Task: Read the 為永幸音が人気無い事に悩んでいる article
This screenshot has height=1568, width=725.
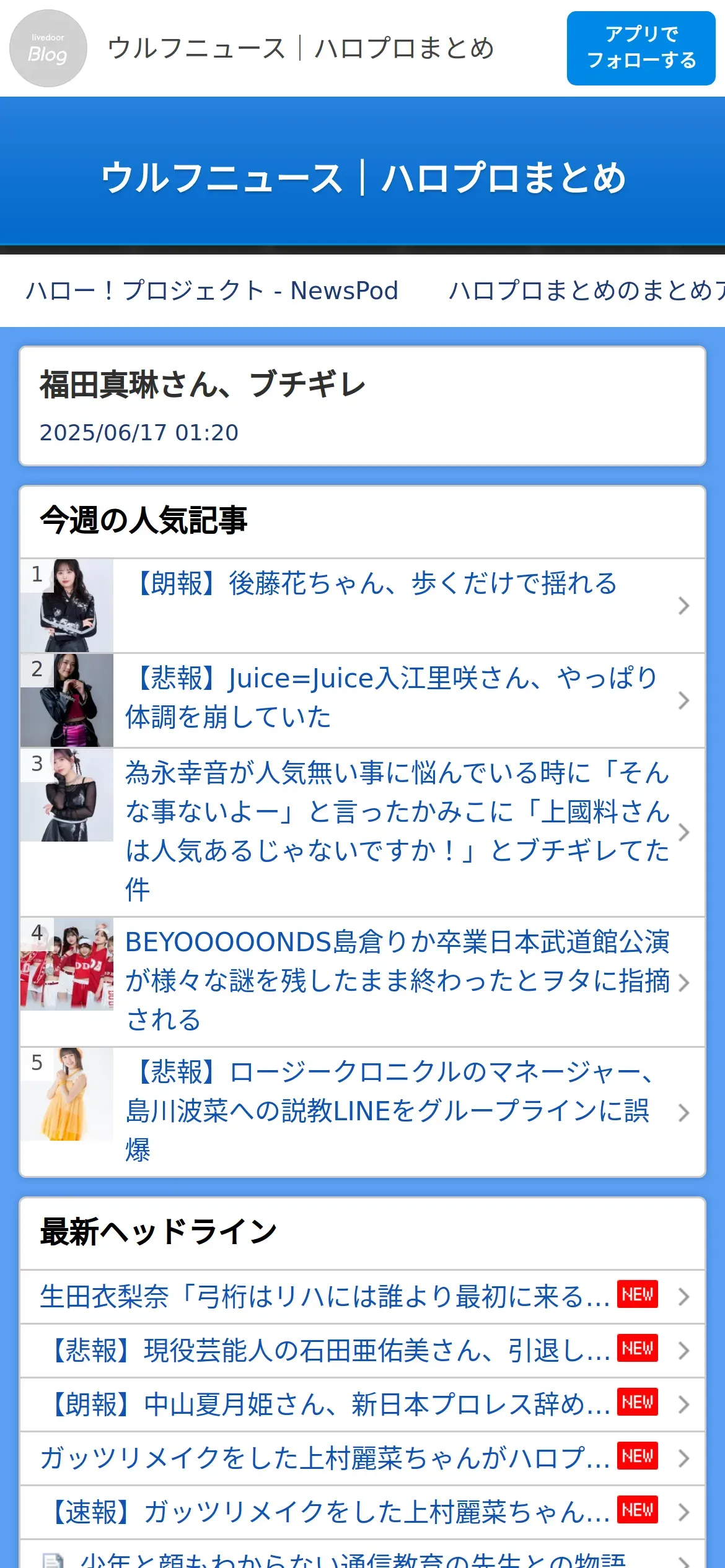Action: coord(397,831)
